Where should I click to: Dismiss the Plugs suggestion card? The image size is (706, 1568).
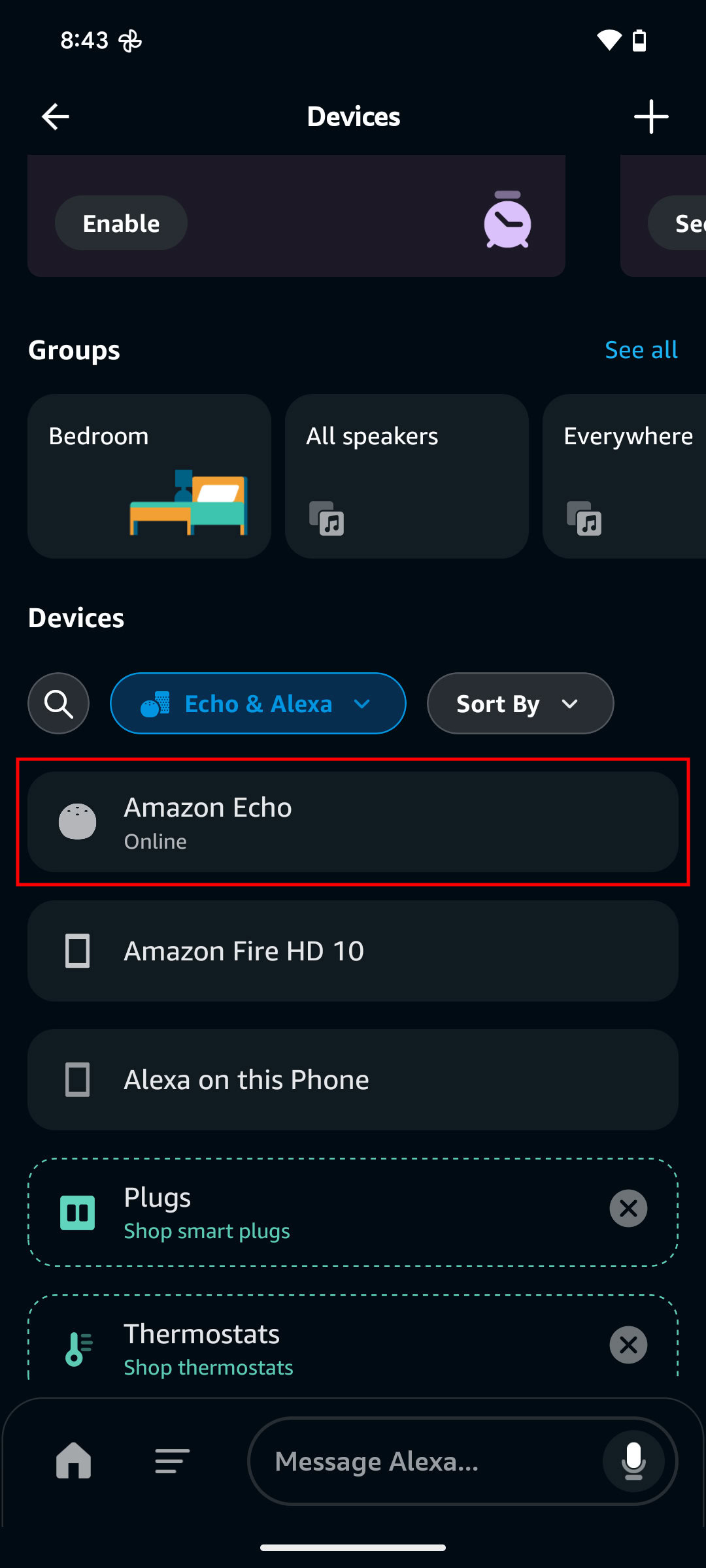click(x=628, y=1209)
